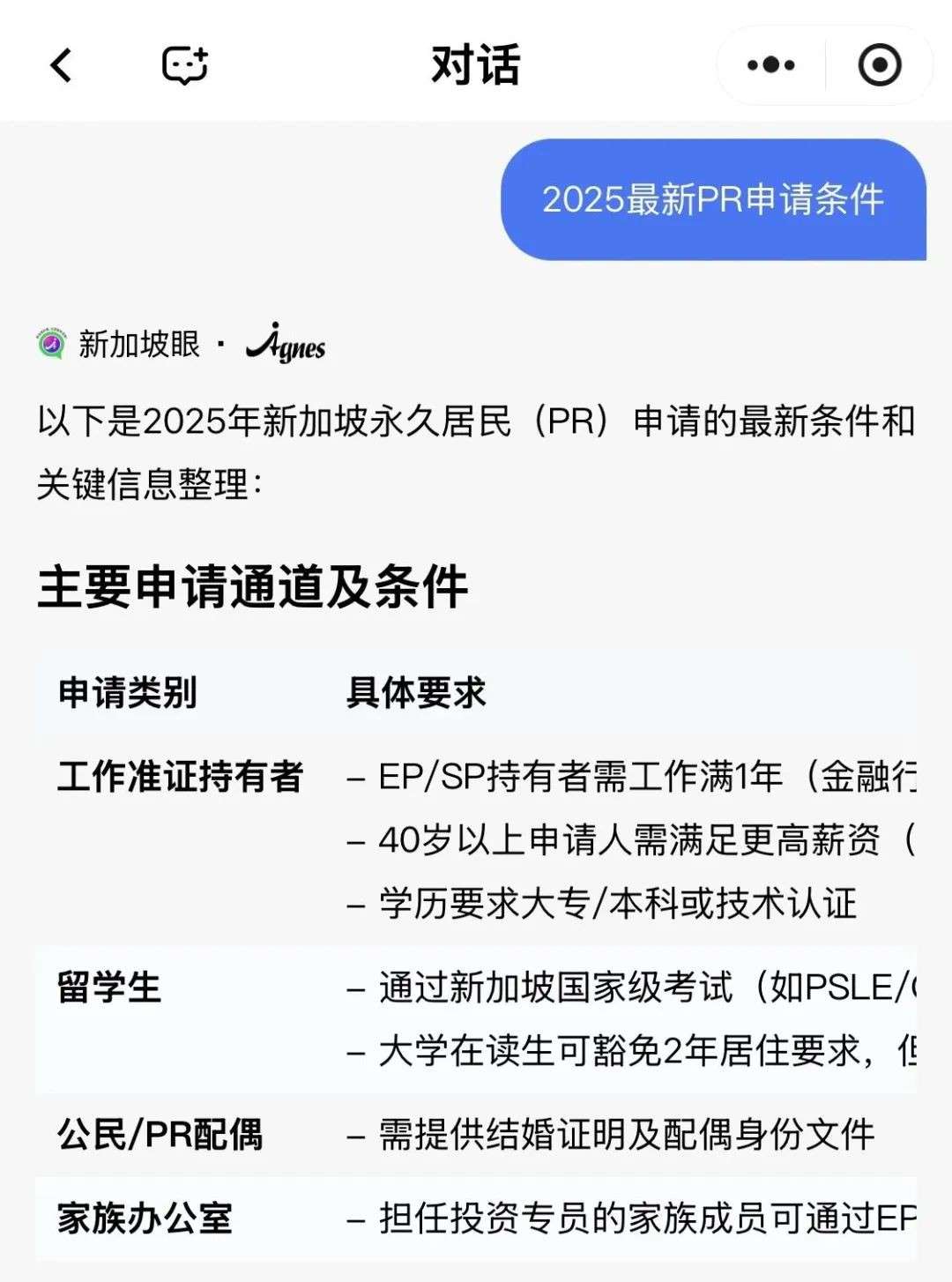952x1282 pixels.
Task: Tap the green speech-bubble profile icon
Action: pyautogui.click(x=53, y=344)
